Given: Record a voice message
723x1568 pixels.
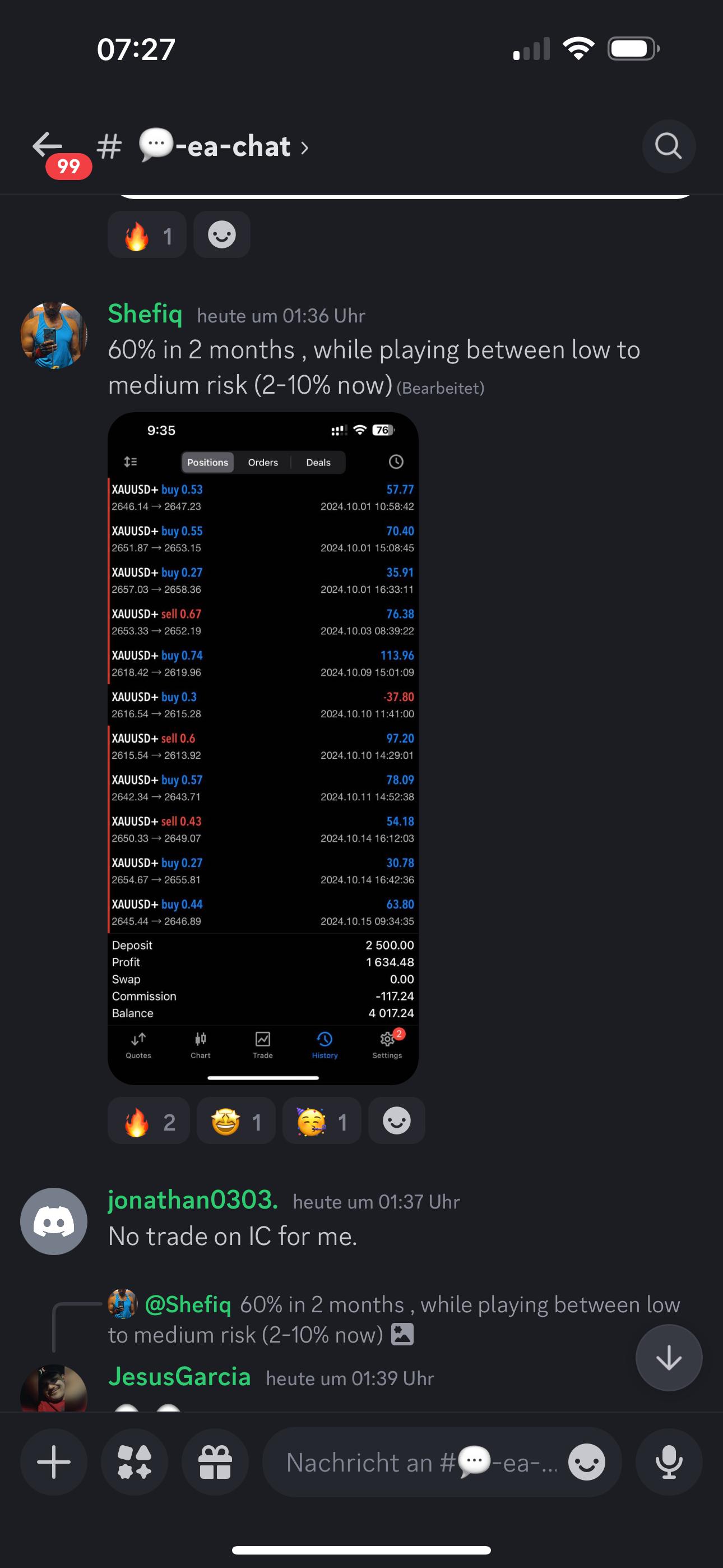Looking at the screenshot, I should (668, 1462).
